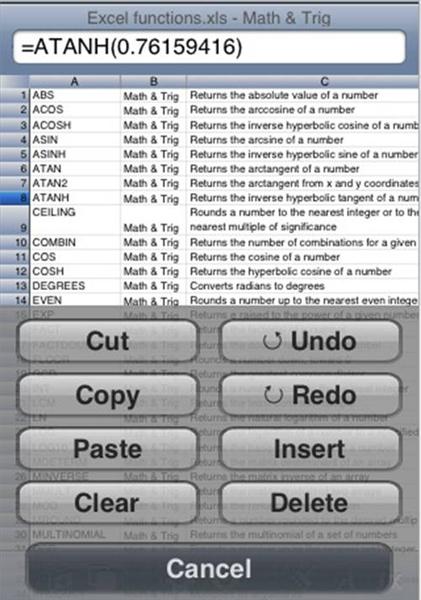The width and height of the screenshot is (421, 600).
Task: Select the Delete button
Action: tap(311, 503)
